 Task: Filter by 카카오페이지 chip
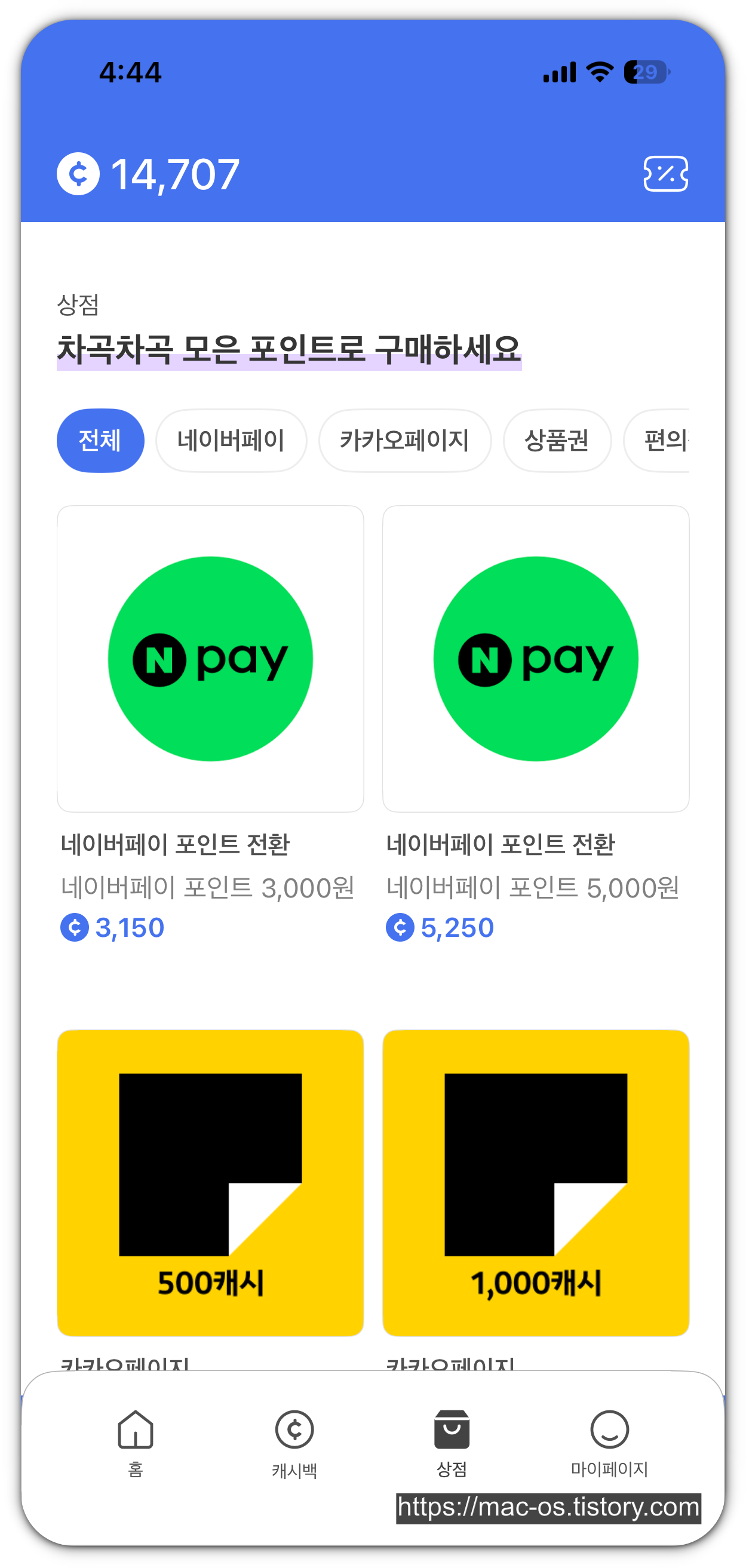[404, 440]
